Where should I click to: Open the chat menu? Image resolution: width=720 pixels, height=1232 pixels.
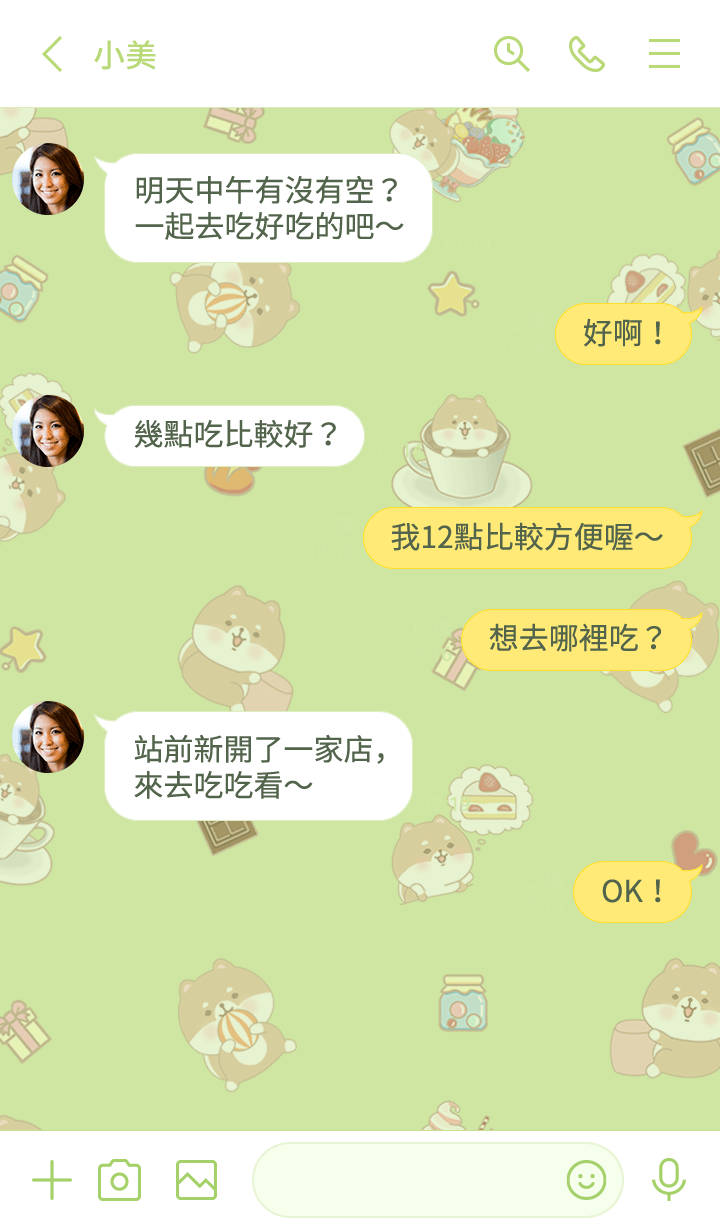664,54
